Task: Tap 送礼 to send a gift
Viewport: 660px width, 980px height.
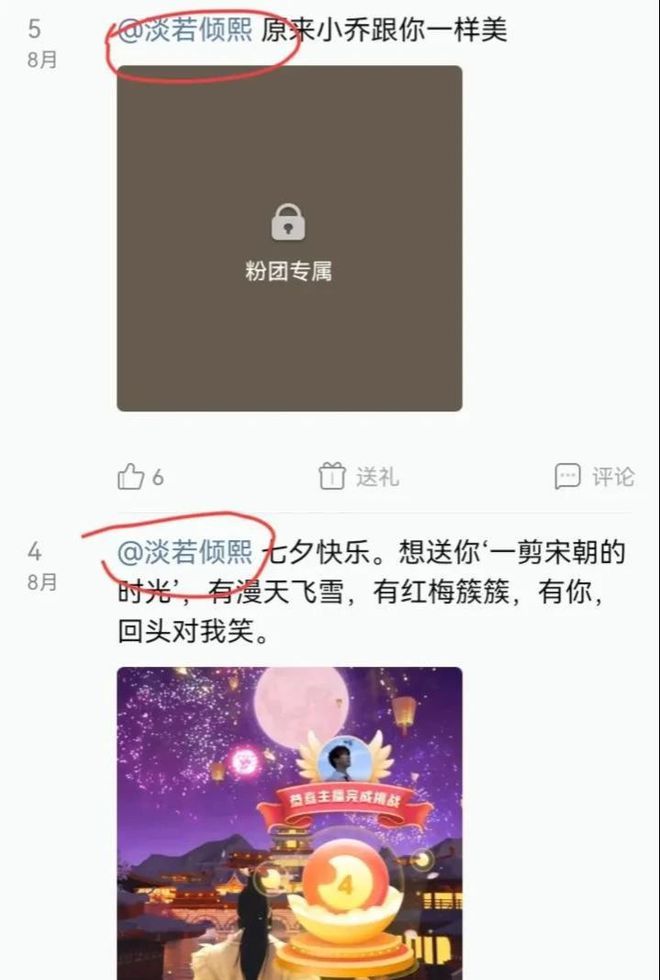Action: (x=358, y=477)
